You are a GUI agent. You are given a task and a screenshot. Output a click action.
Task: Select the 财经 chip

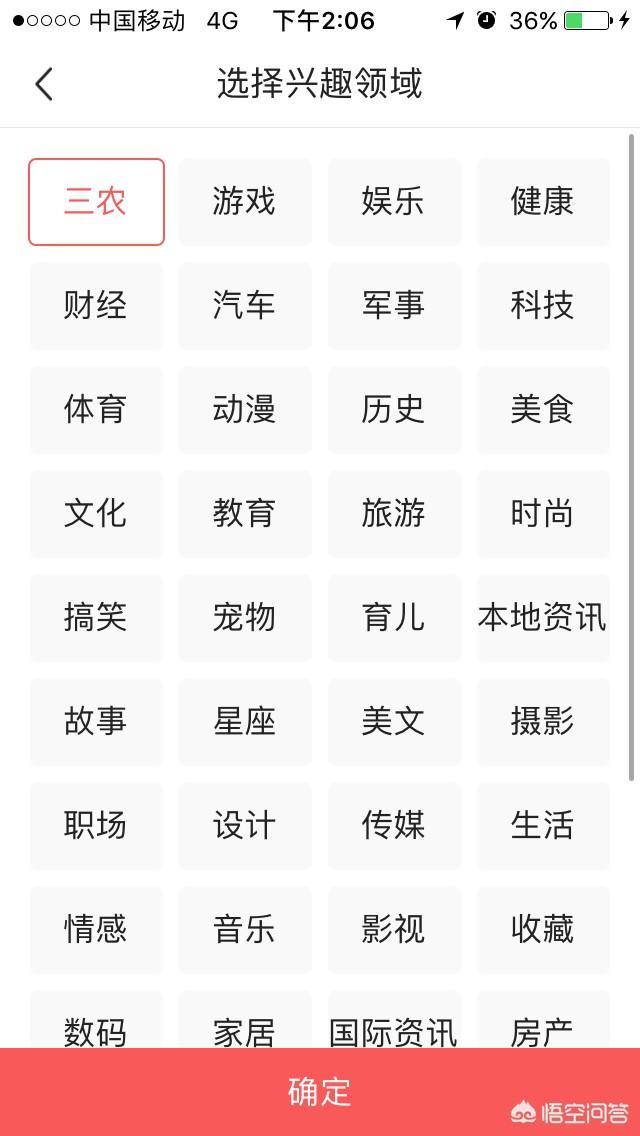pyautogui.click(x=96, y=306)
